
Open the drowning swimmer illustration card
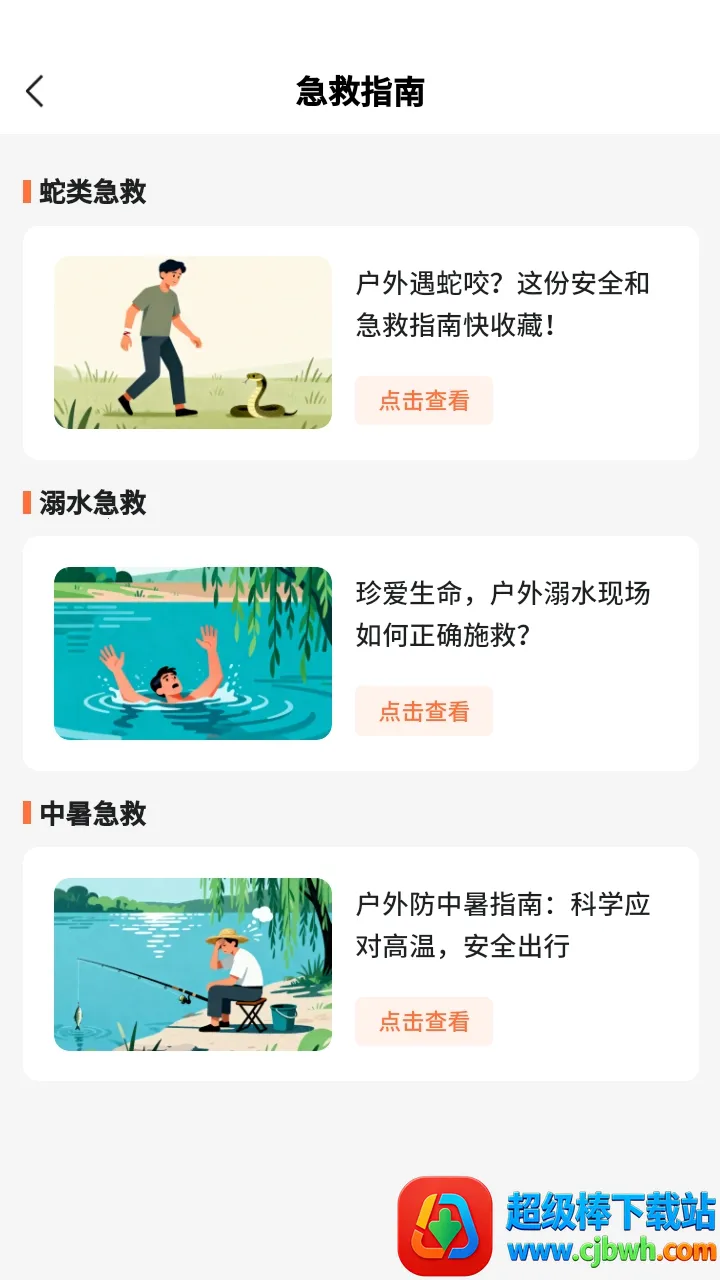pos(193,653)
